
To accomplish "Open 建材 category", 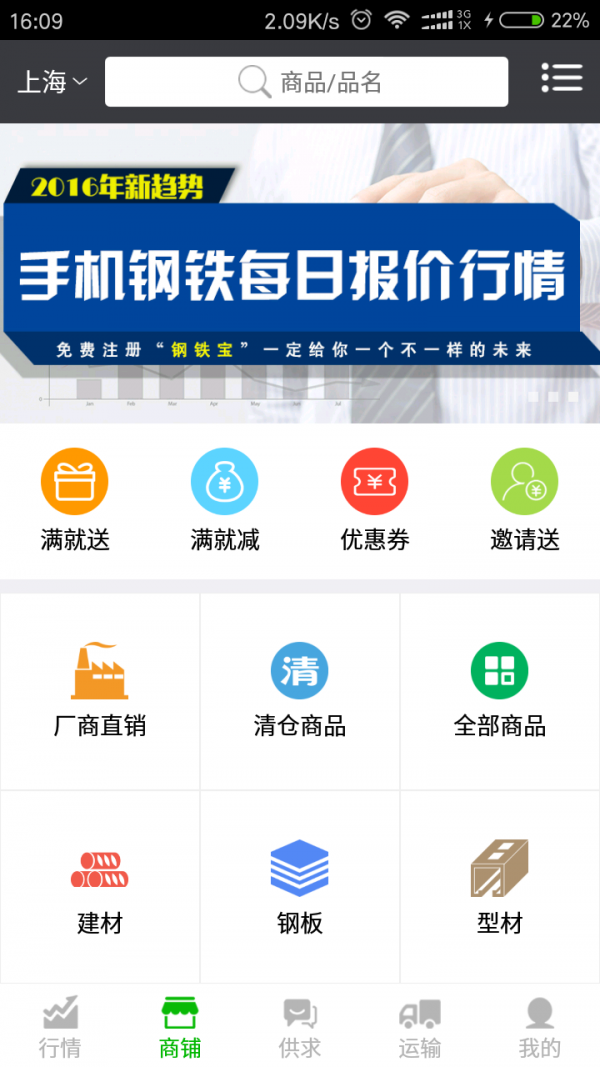I will [x=100, y=888].
